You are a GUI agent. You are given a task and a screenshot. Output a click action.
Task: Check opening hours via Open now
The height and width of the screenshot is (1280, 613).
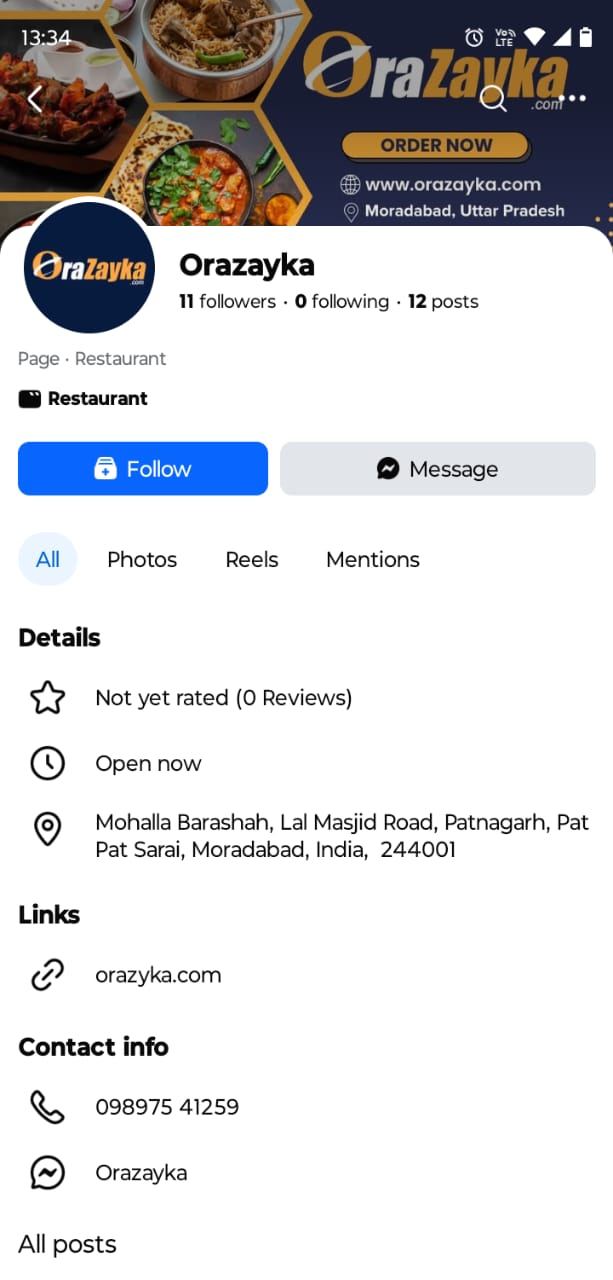(148, 764)
